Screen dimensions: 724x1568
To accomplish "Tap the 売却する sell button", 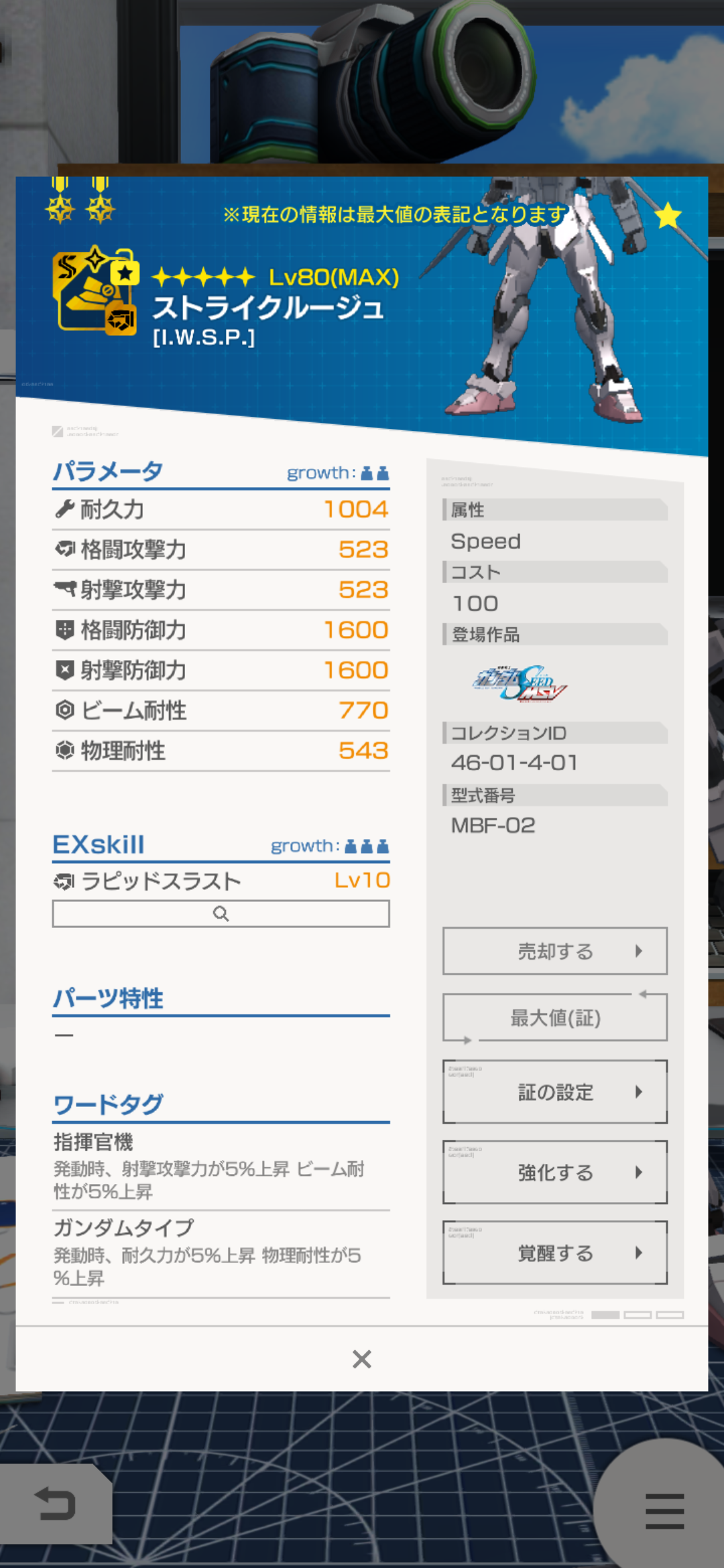I will click(x=554, y=951).
